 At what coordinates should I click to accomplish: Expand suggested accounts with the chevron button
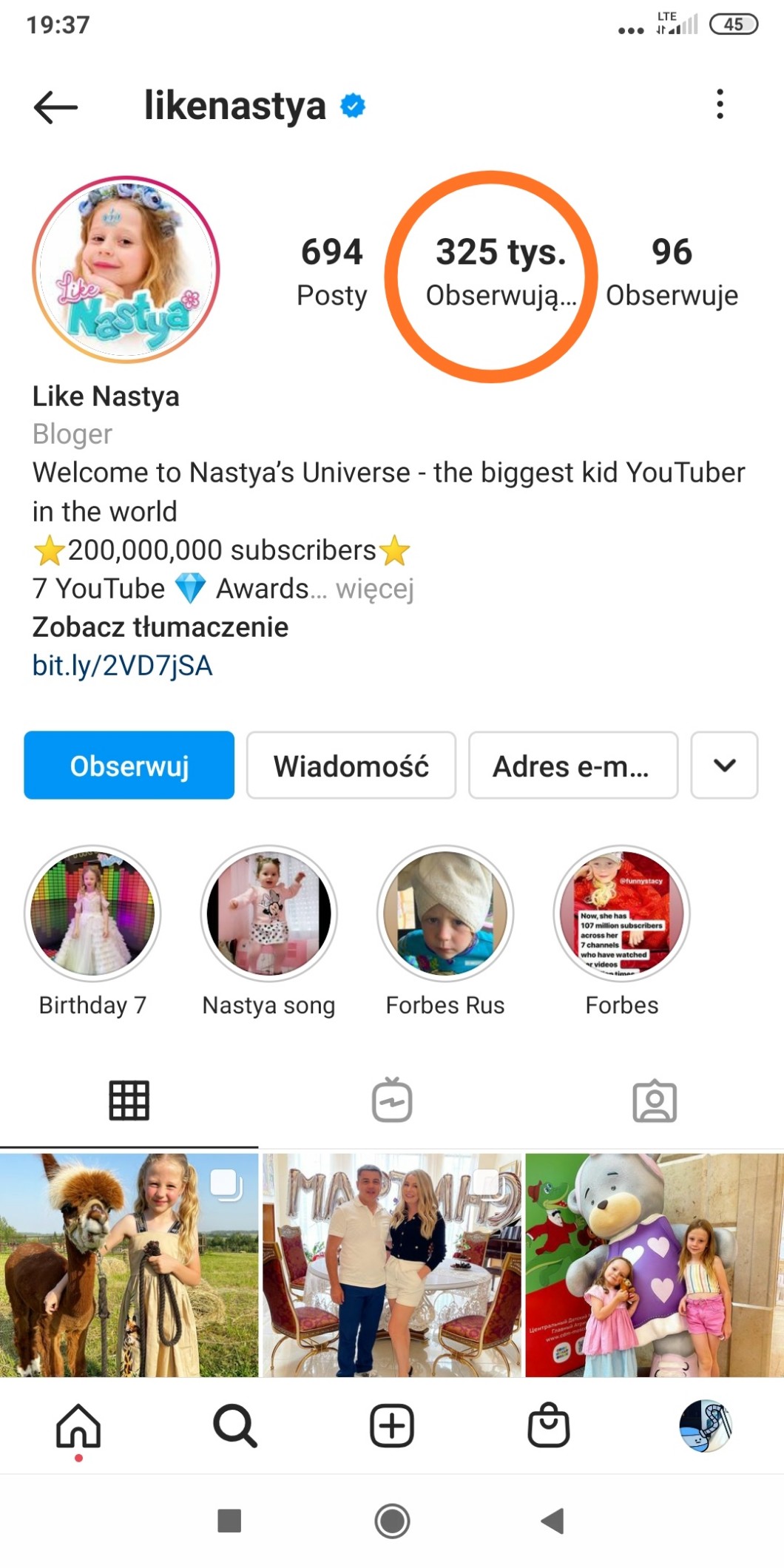pyautogui.click(x=724, y=766)
